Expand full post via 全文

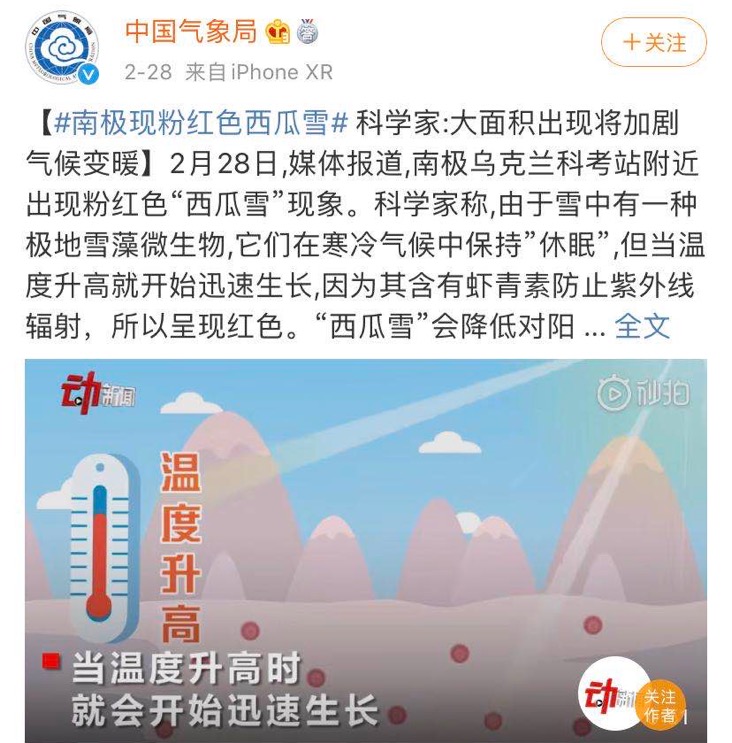click(x=641, y=326)
